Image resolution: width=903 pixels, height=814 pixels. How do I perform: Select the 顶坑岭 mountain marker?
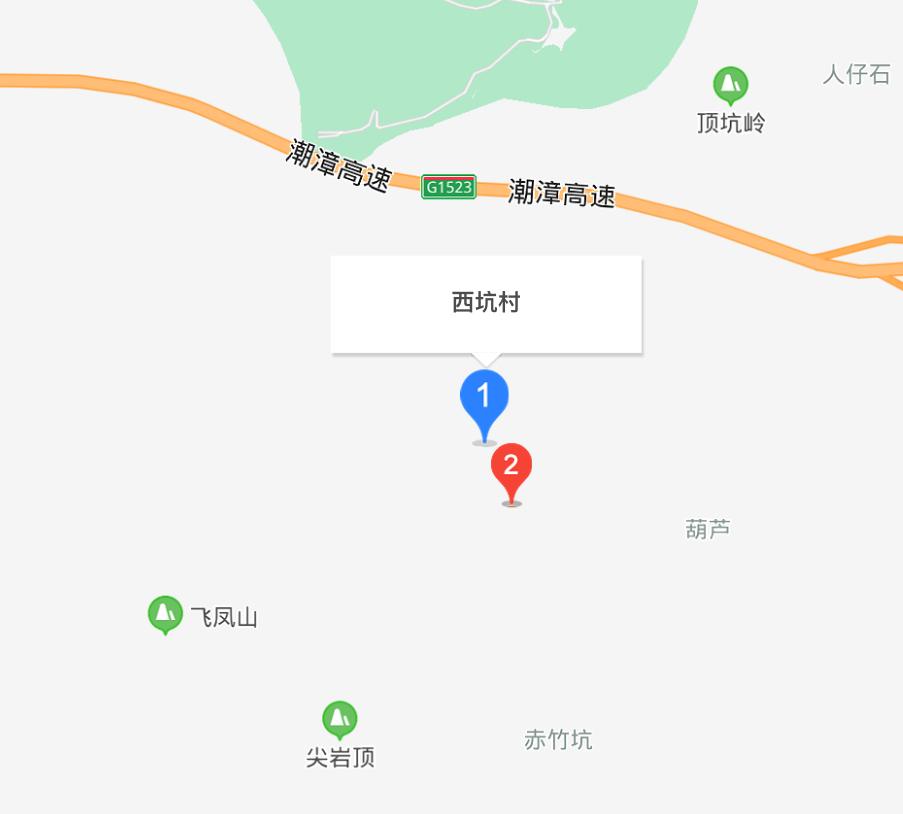click(730, 85)
